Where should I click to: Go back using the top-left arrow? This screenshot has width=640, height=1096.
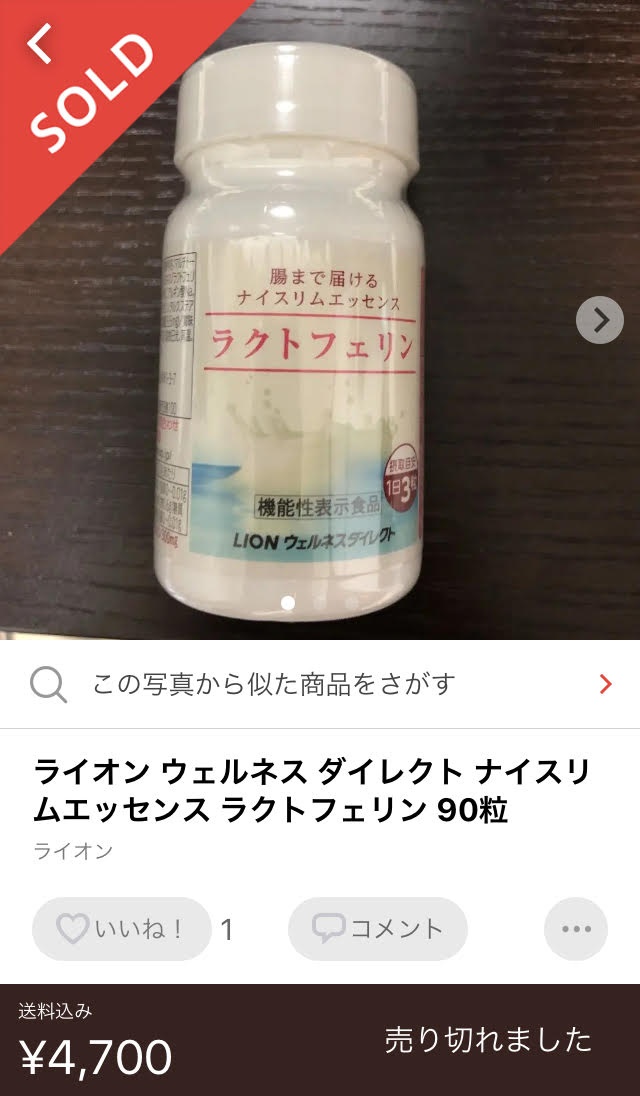(40, 44)
